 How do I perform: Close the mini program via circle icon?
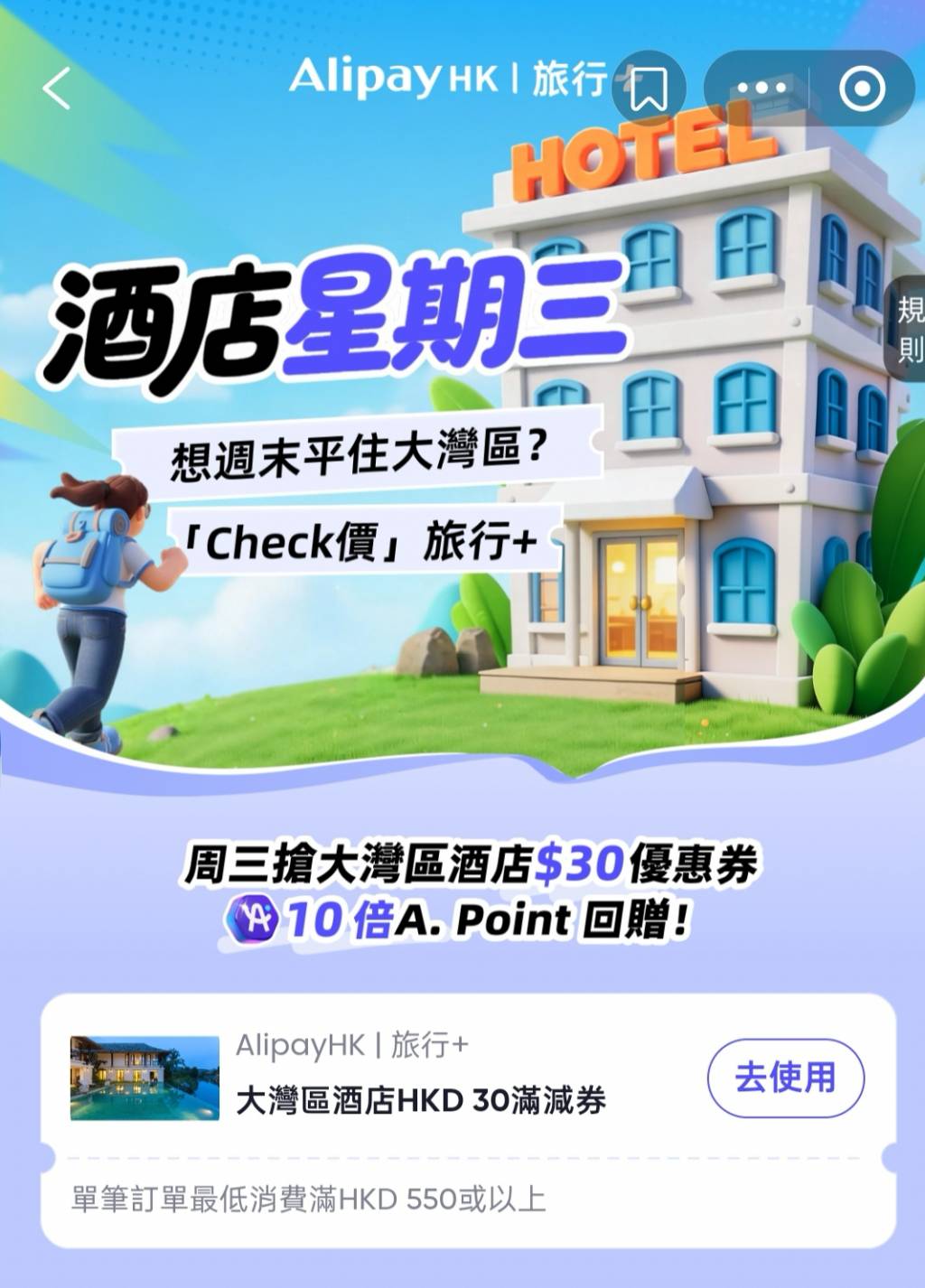[x=862, y=89]
